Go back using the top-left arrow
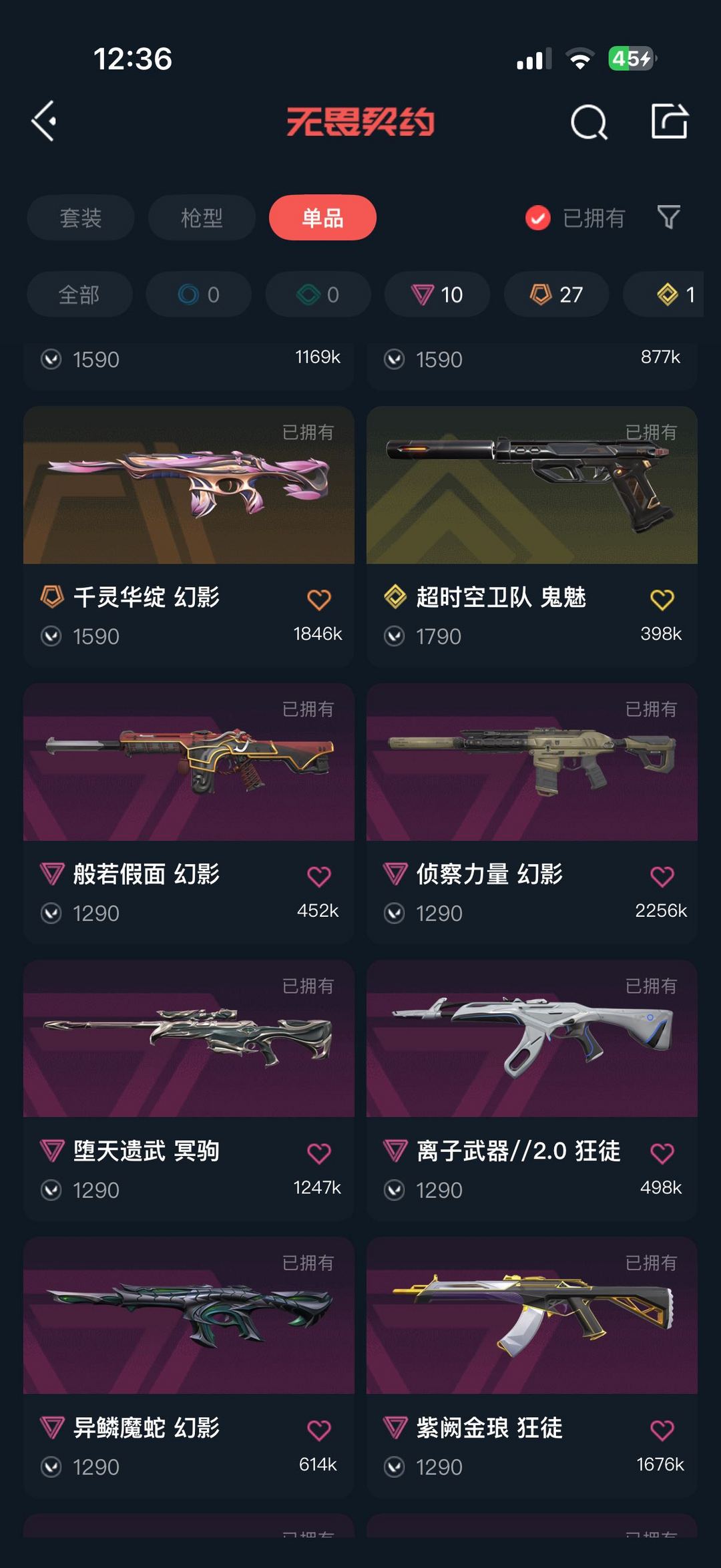This screenshot has width=721, height=1568. (x=45, y=122)
